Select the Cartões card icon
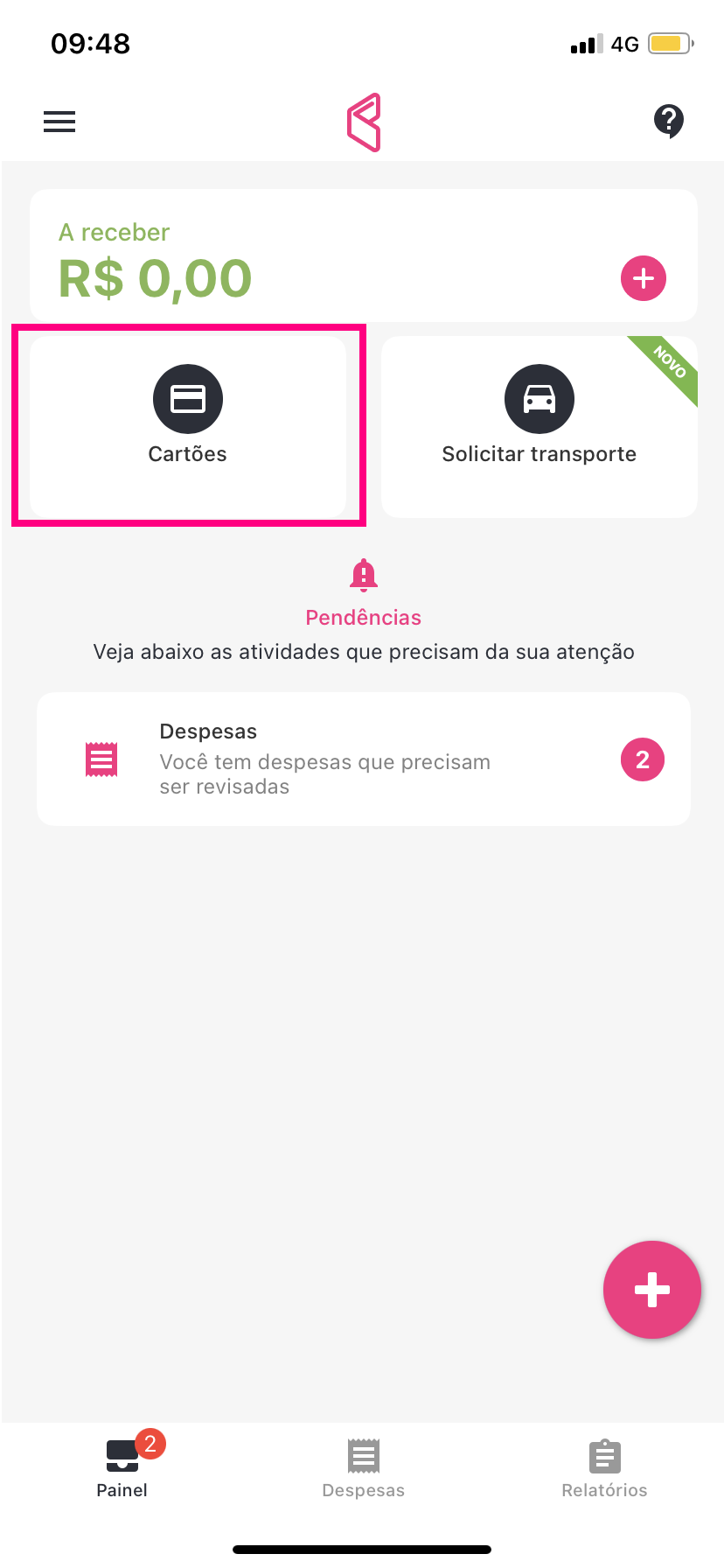This screenshot has width=724, height=1568. click(x=187, y=398)
